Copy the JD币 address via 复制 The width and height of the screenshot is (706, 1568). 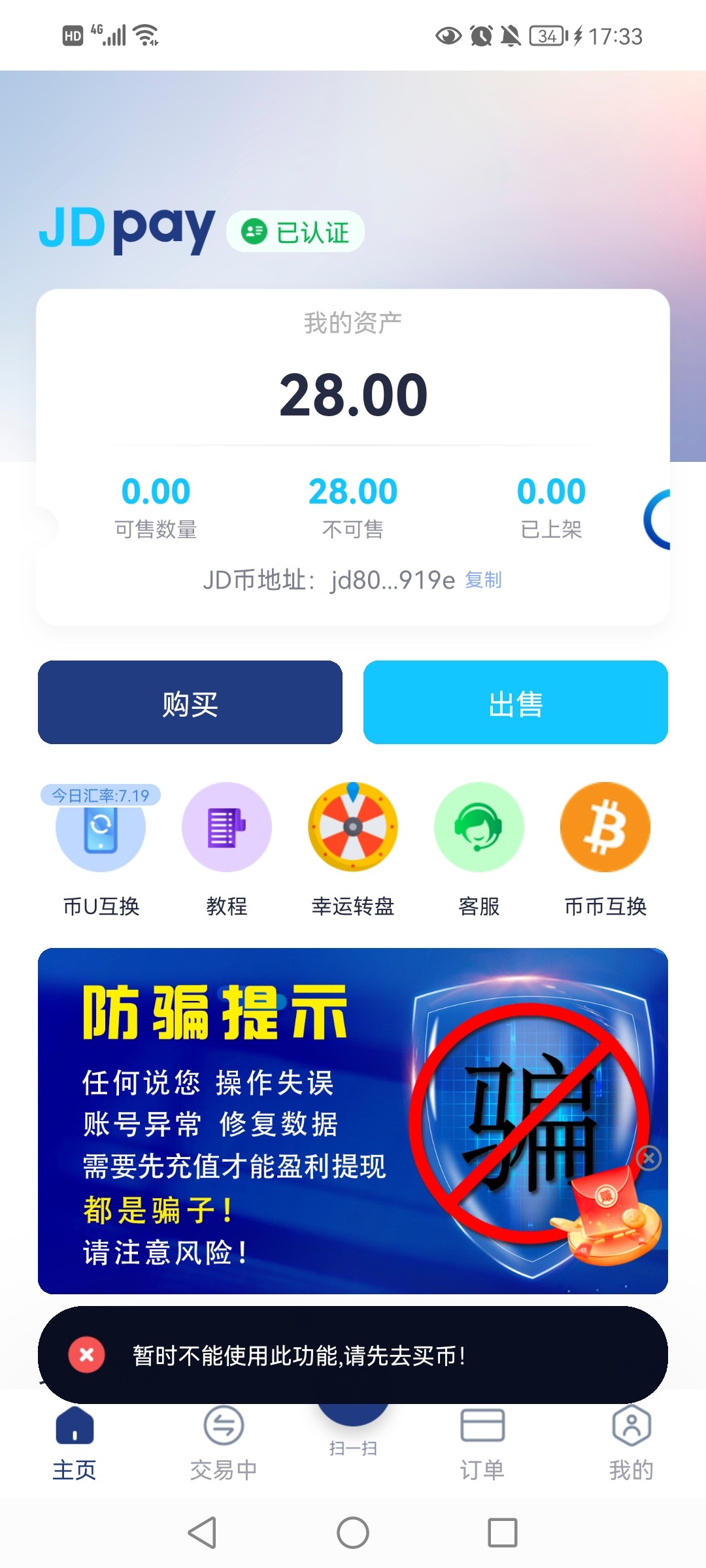483,580
